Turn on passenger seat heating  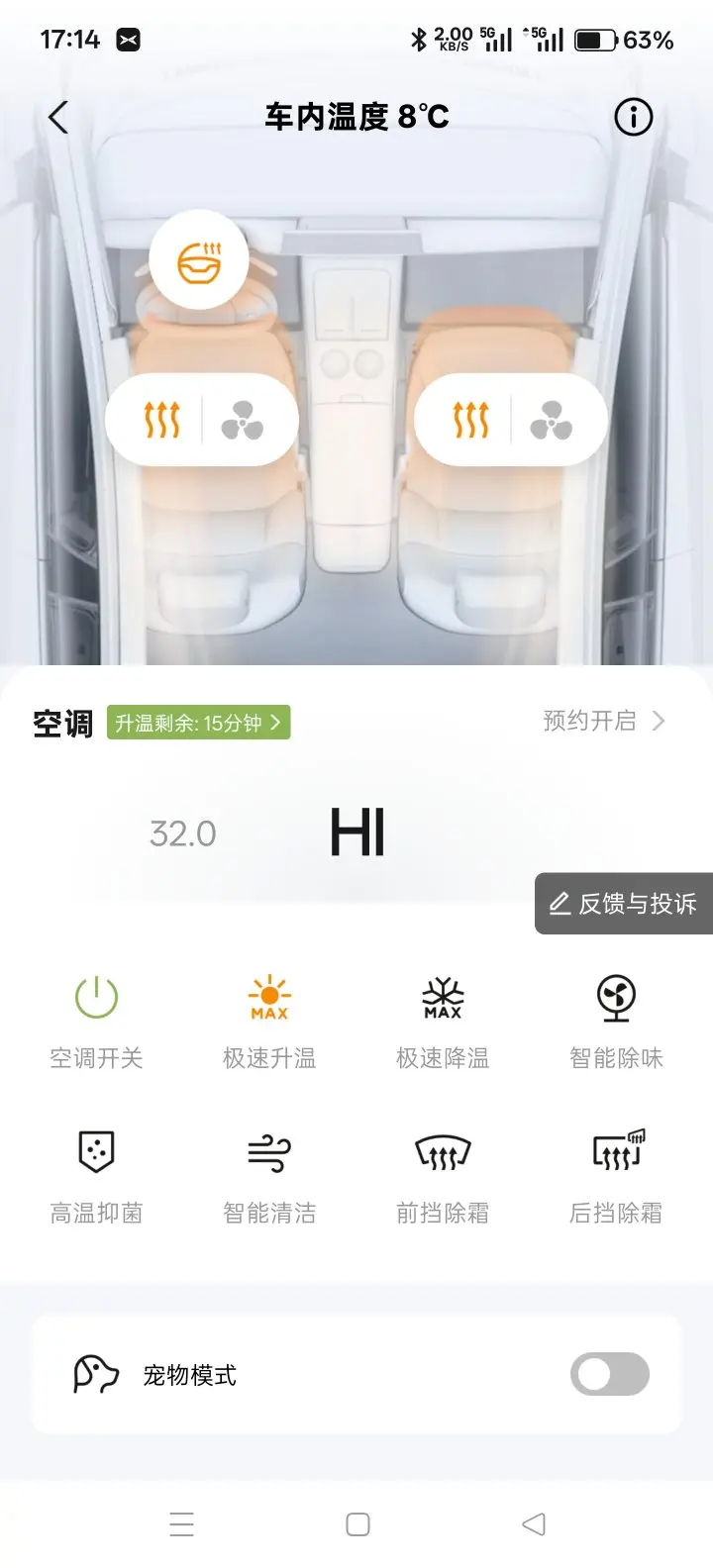click(471, 421)
